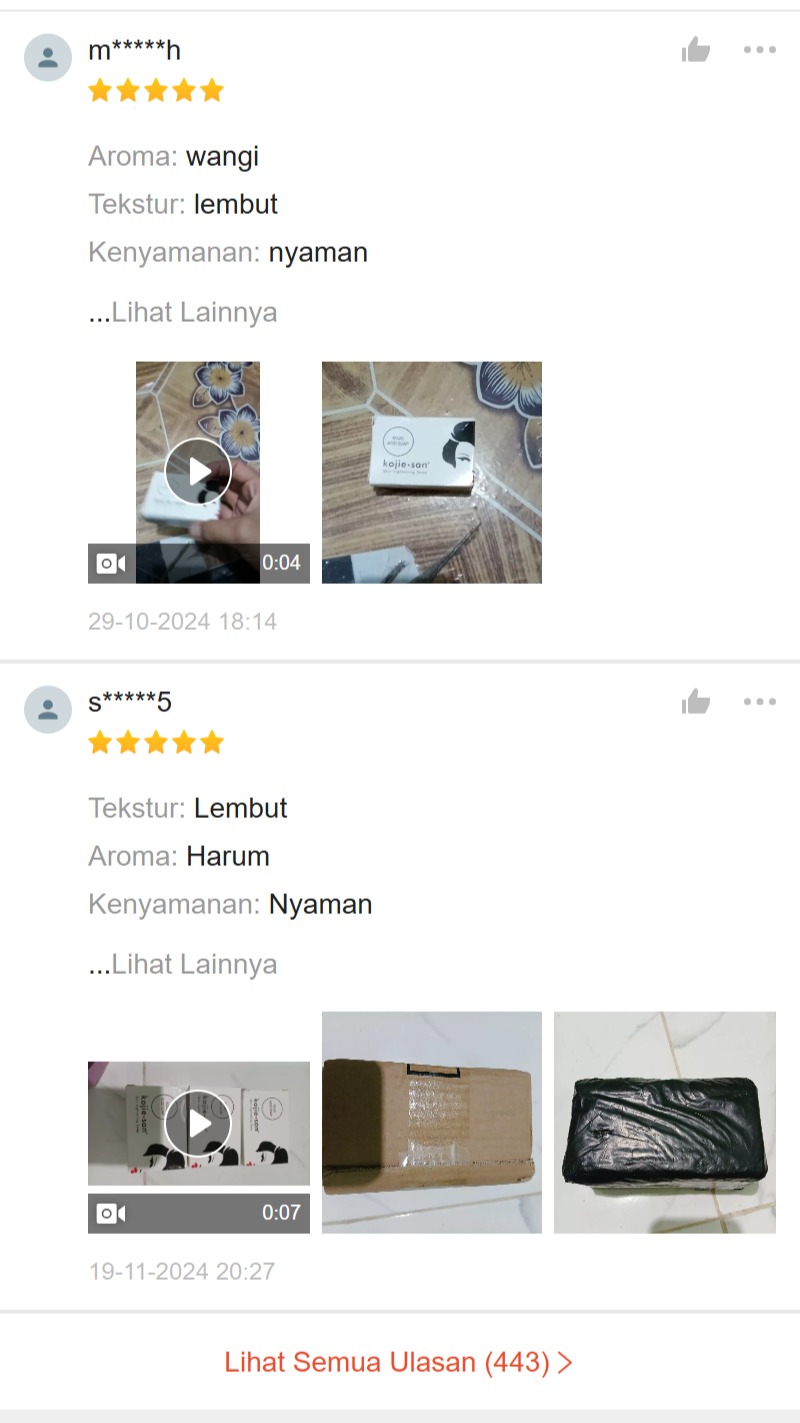Screen dimensions: 800x1423
Task: Open s*****5's profile avatar
Action: coord(48,710)
